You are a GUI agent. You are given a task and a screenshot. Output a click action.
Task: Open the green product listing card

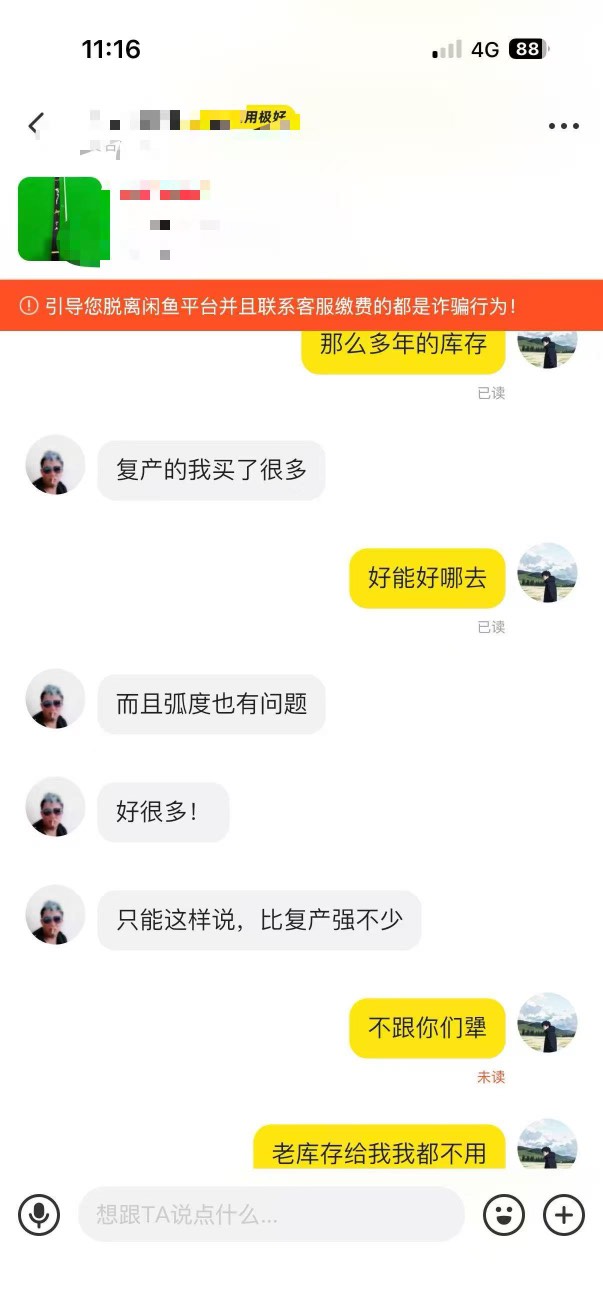click(x=60, y=220)
